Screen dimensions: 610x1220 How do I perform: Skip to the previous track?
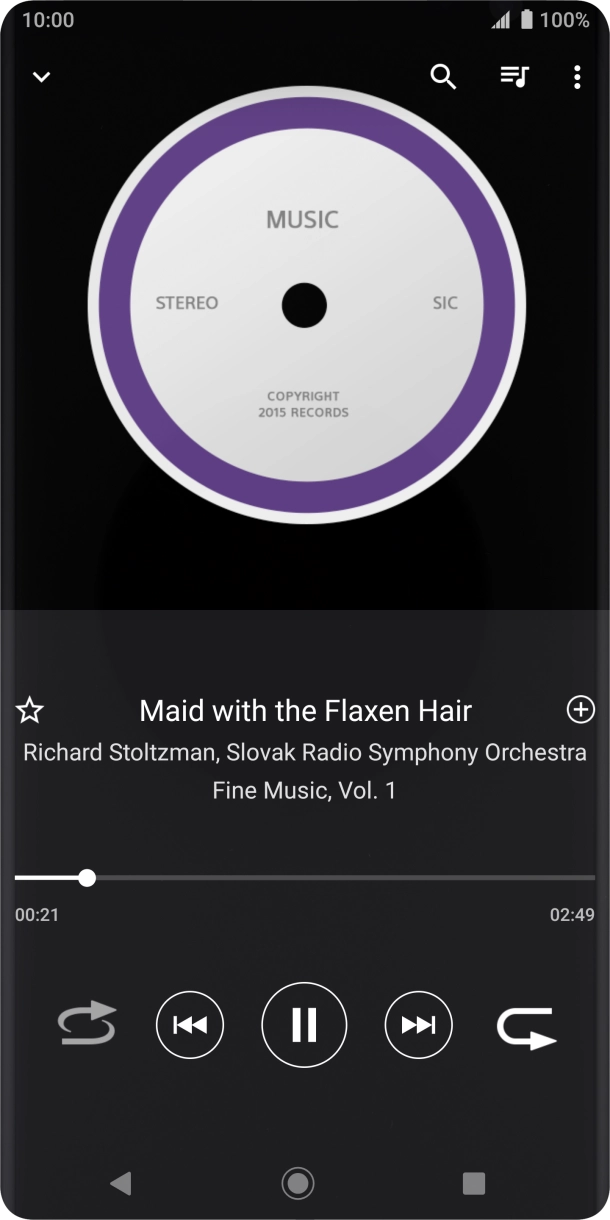190,1025
